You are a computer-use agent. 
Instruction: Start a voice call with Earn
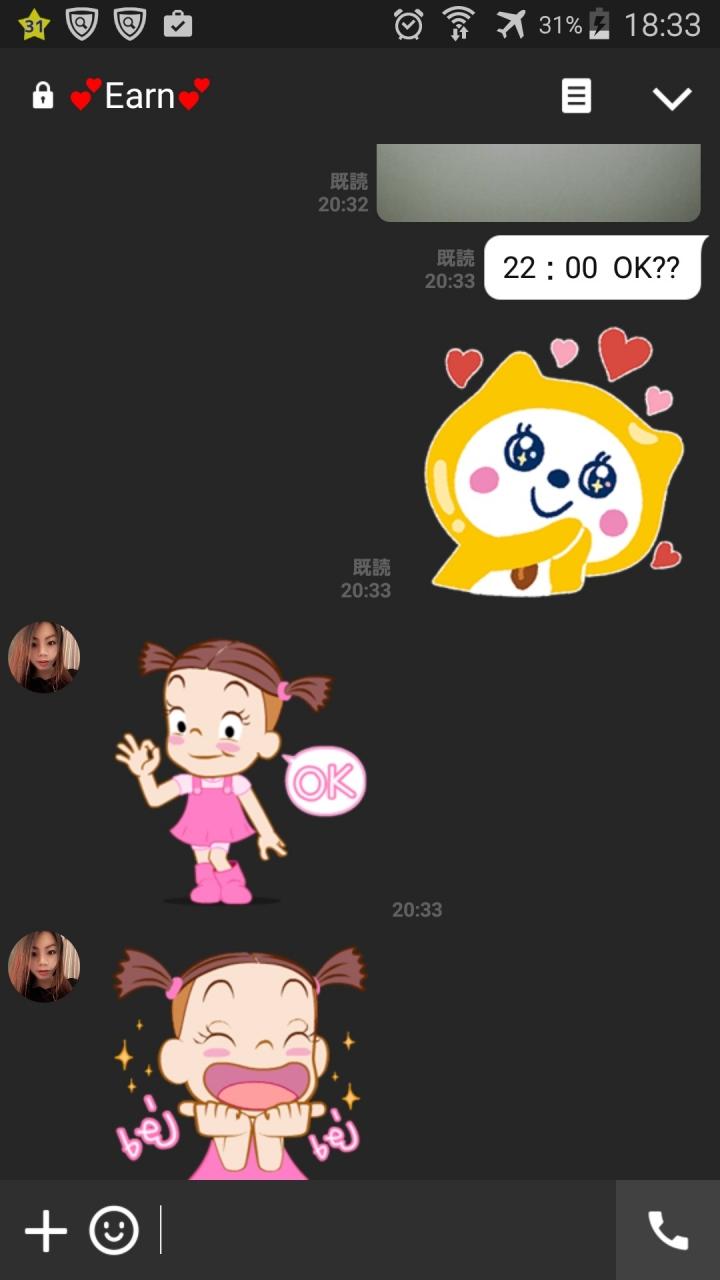pyautogui.click(x=668, y=1231)
